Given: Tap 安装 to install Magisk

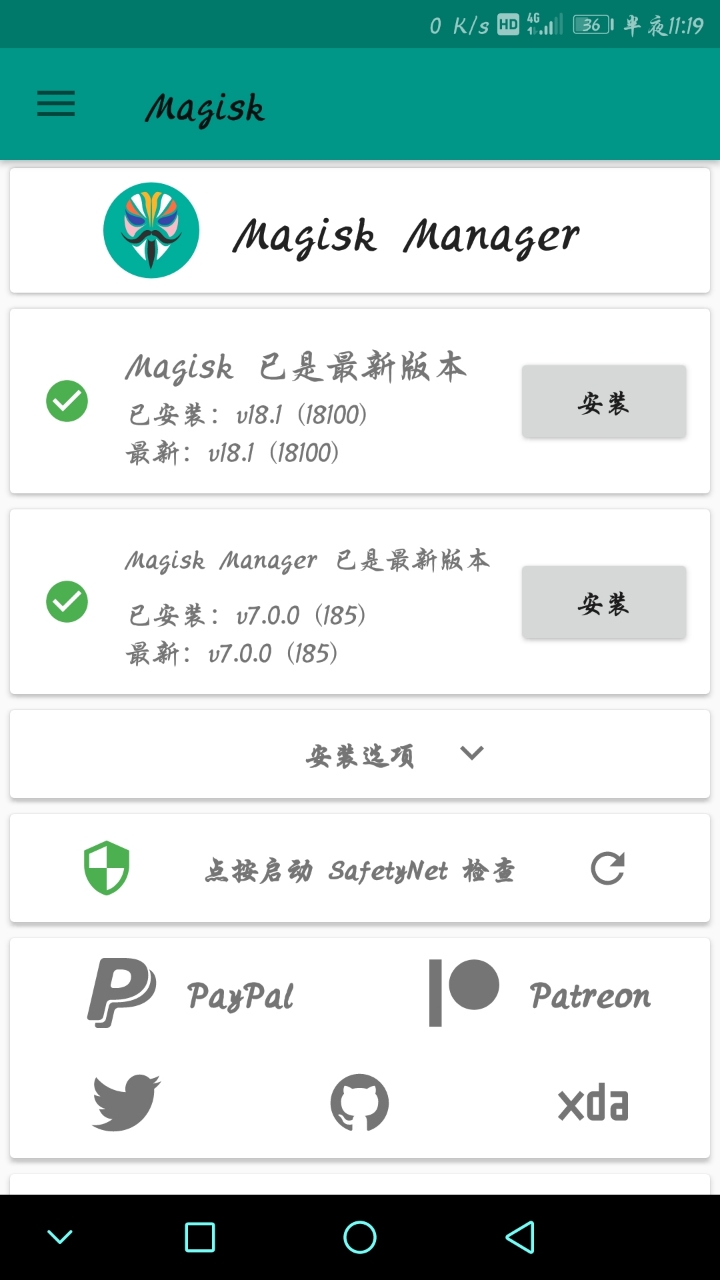Looking at the screenshot, I should click(603, 401).
